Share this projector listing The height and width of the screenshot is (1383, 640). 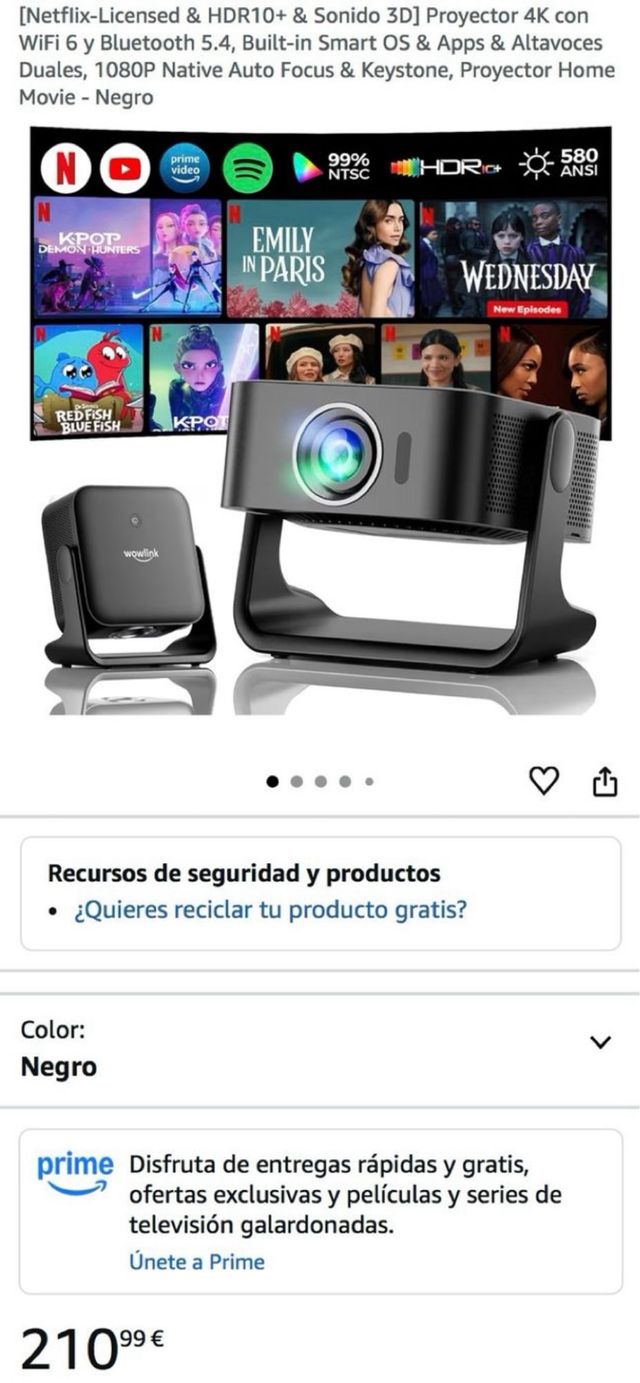(605, 781)
